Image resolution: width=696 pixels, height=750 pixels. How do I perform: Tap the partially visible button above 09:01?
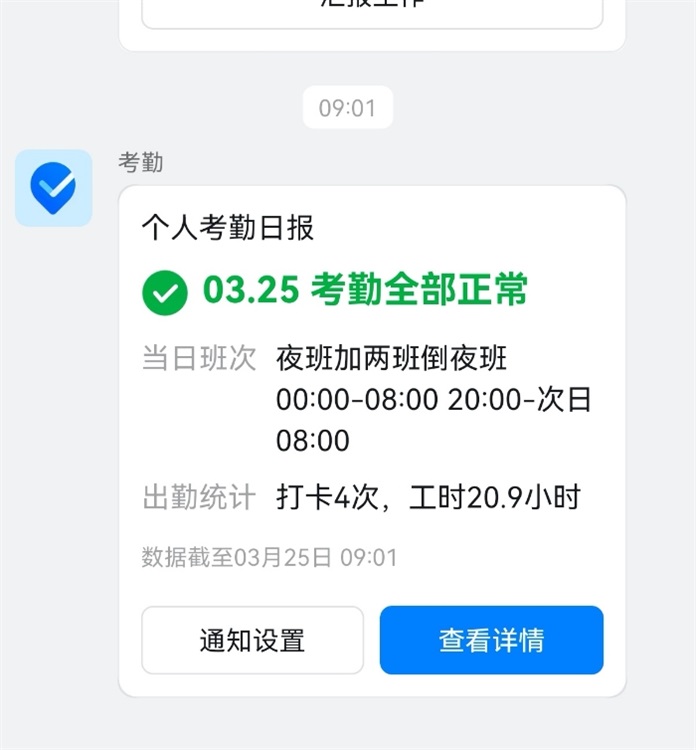tap(372, 10)
